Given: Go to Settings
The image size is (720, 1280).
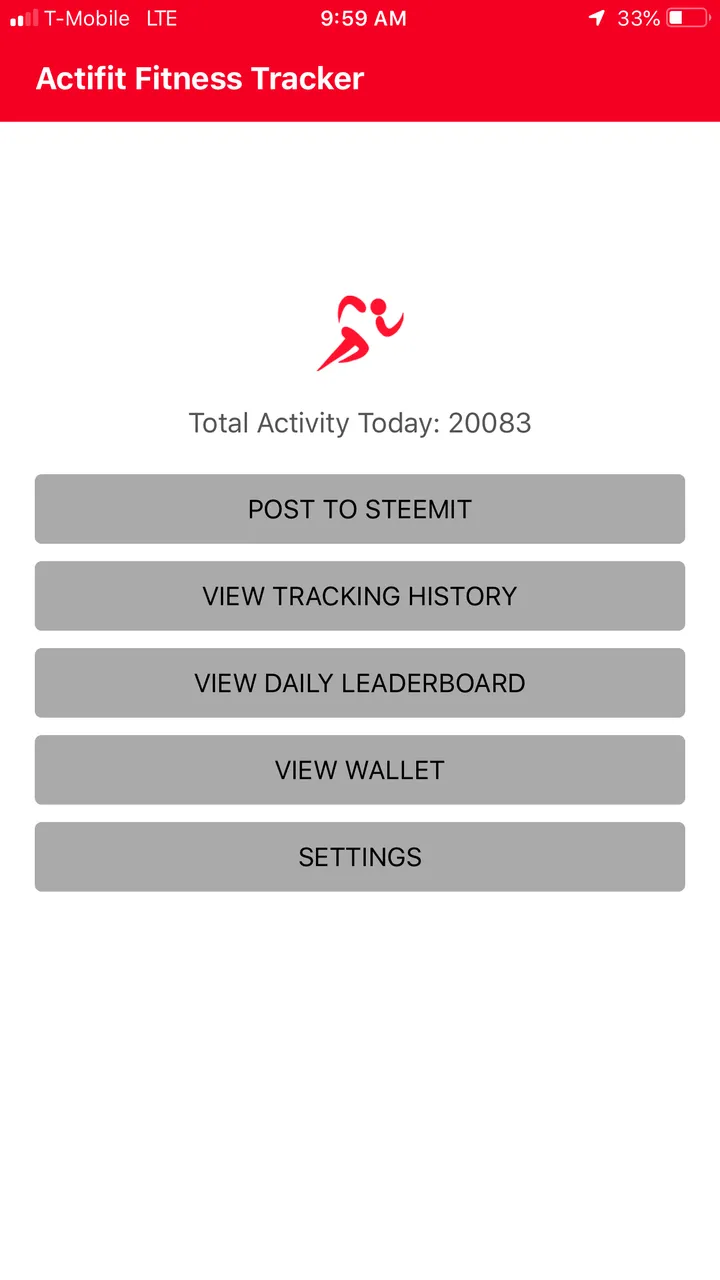Looking at the screenshot, I should (360, 857).
